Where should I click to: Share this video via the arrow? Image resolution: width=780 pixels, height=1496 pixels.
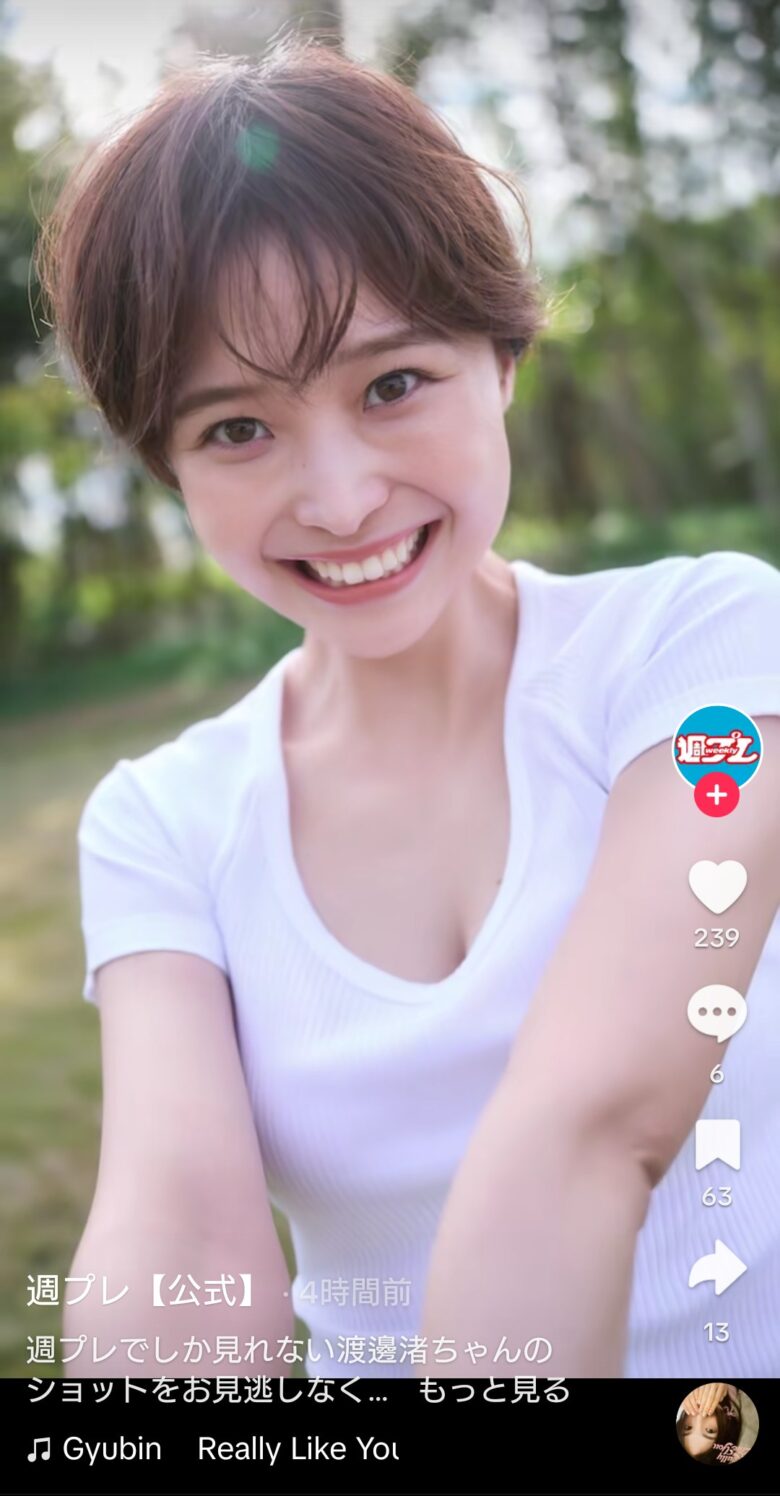[x=717, y=1268]
